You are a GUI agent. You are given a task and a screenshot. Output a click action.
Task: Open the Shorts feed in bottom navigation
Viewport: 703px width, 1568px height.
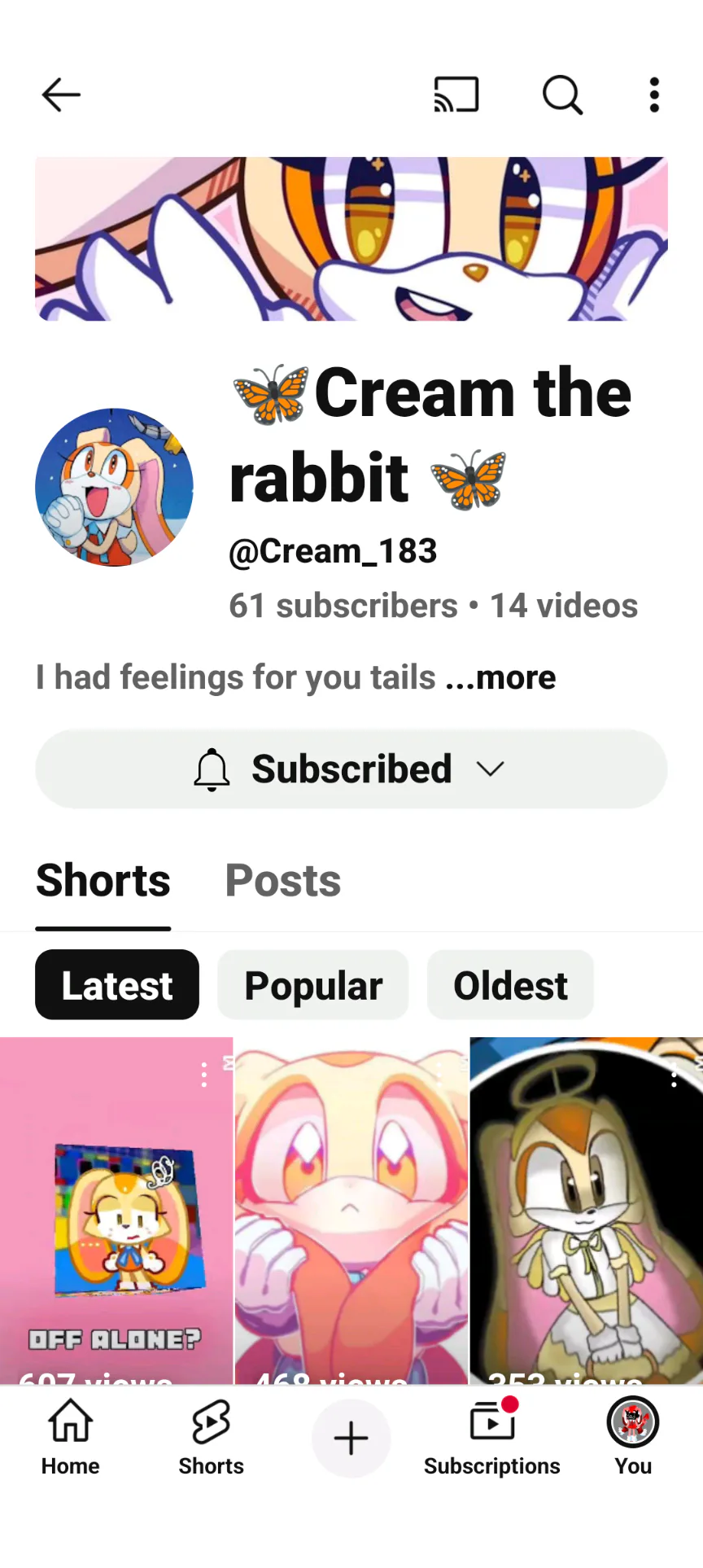point(212,1439)
